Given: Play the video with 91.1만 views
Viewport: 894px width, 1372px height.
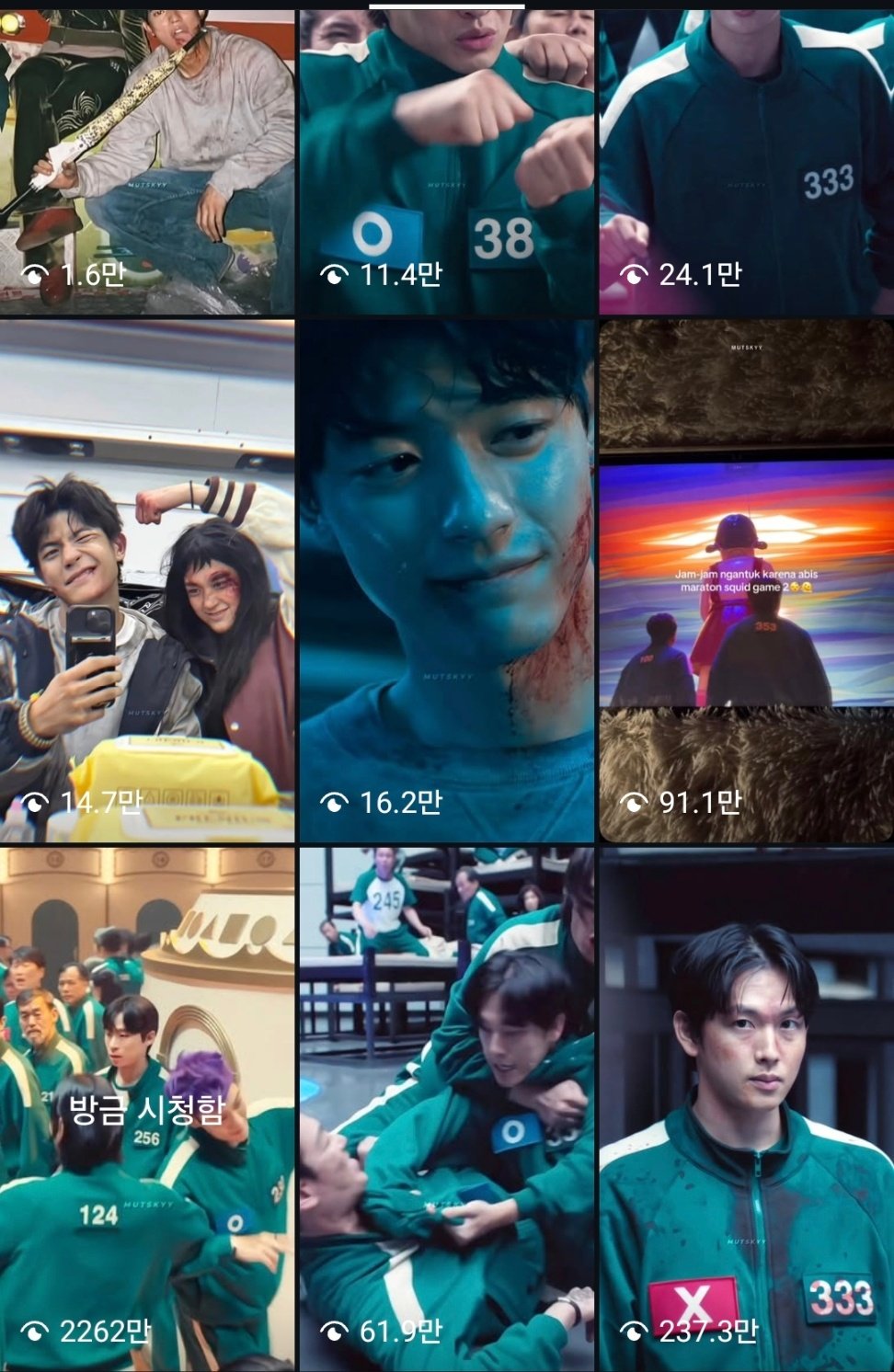Looking at the screenshot, I should pos(746,579).
